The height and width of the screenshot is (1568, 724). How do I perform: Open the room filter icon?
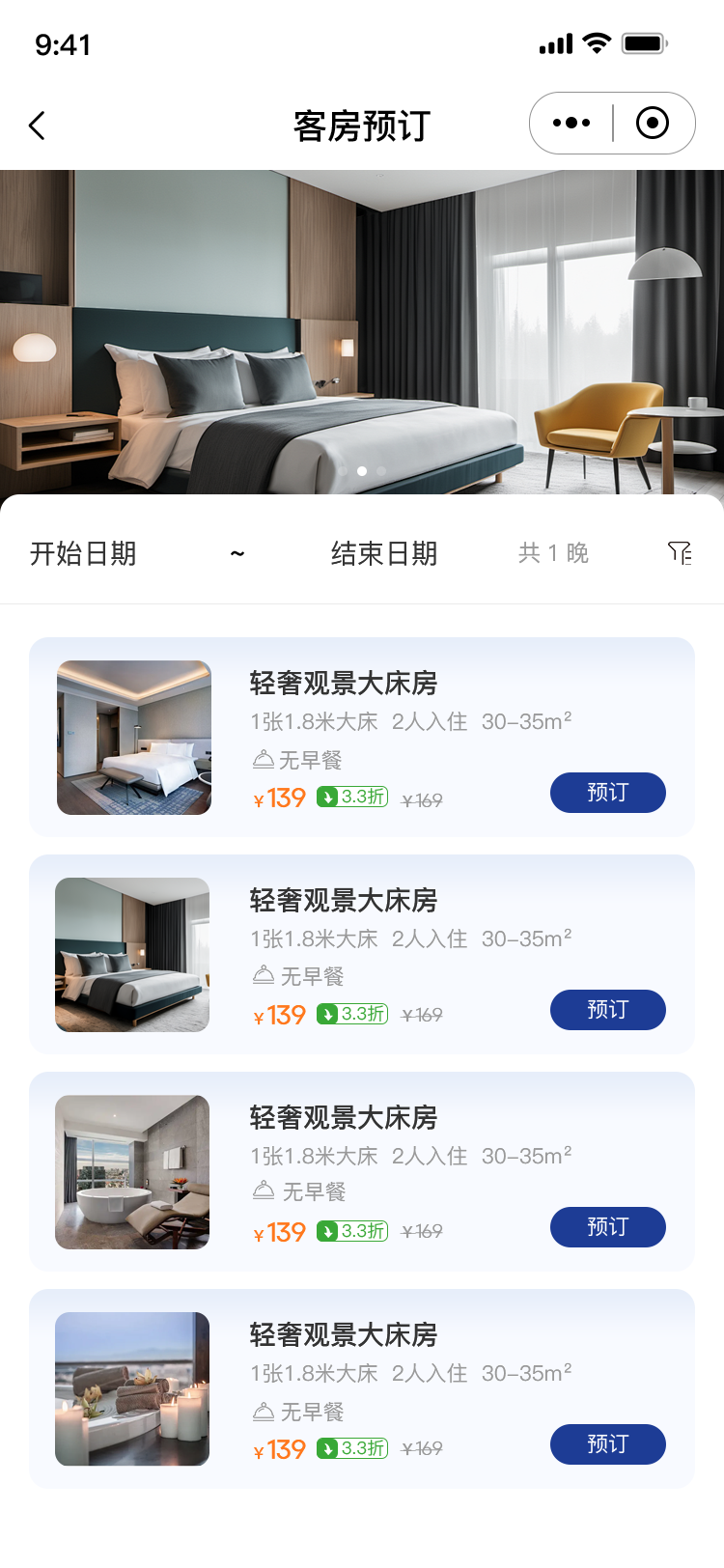point(680,552)
